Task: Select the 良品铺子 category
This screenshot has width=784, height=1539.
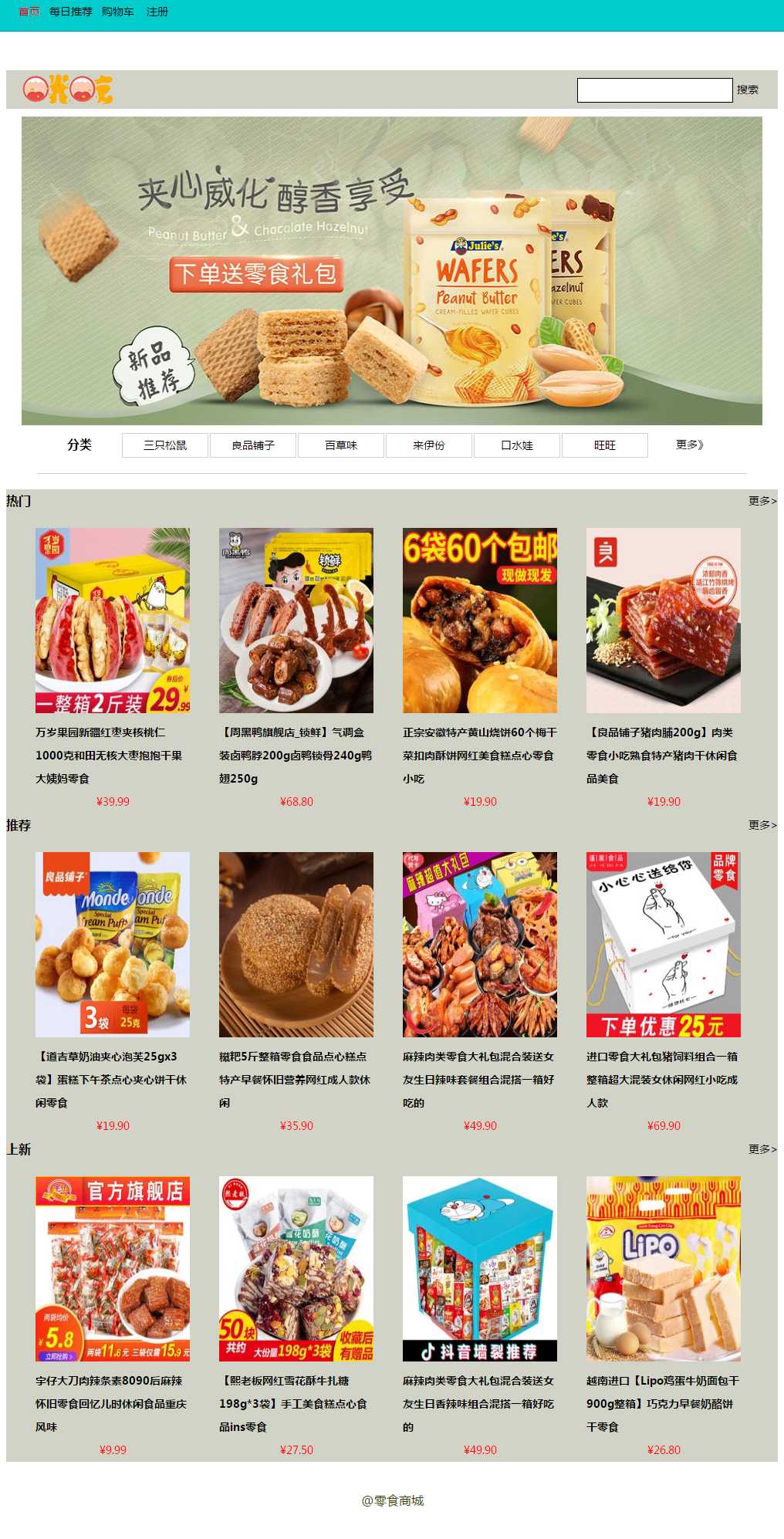Action: (253, 445)
